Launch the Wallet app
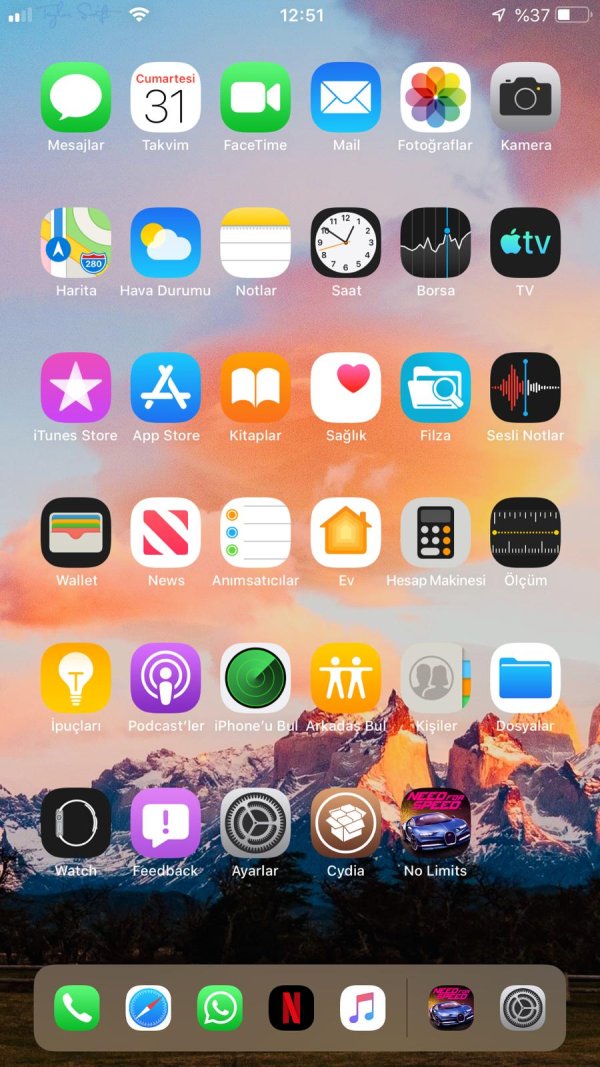The height and width of the screenshot is (1067, 600). pos(76,533)
